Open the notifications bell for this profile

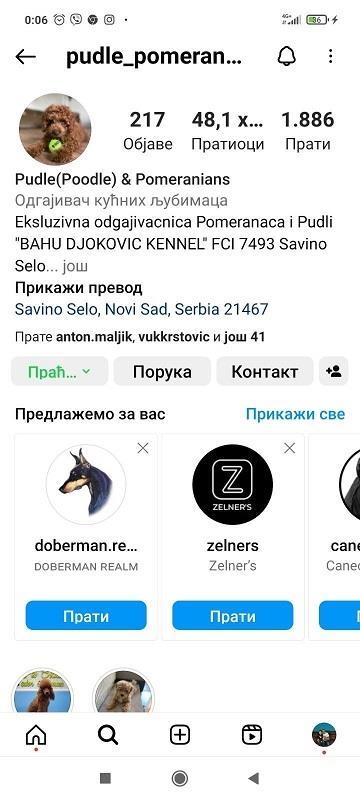click(x=287, y=57)
